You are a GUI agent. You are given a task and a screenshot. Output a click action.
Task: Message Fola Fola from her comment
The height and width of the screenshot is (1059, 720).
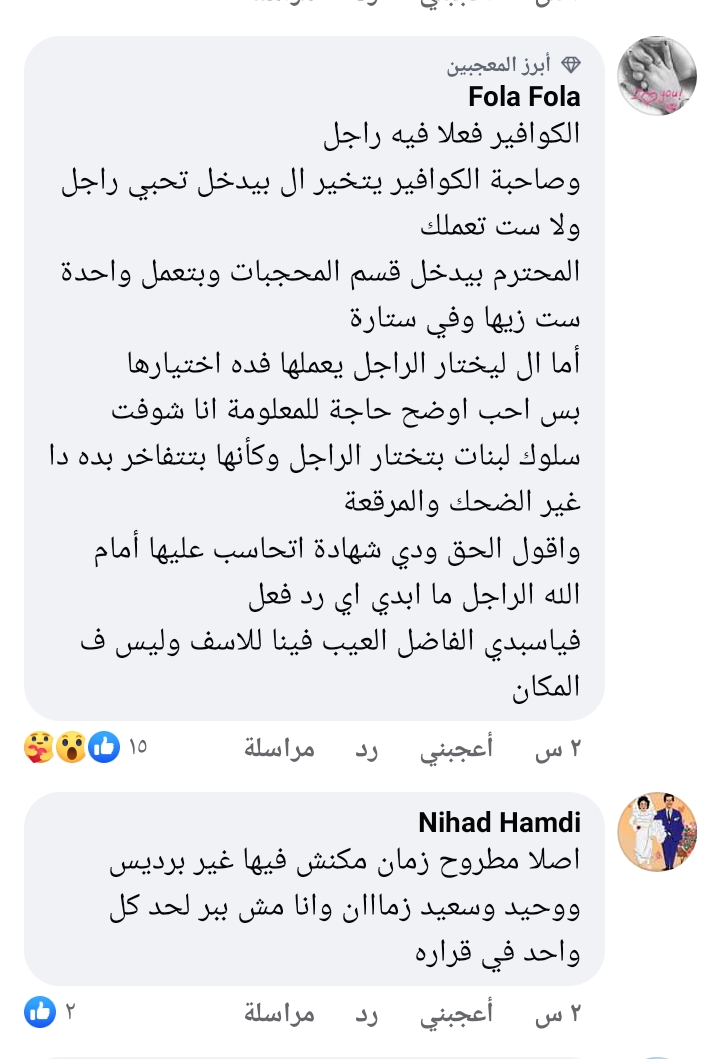pyautogui.click(x=280, y=748)
